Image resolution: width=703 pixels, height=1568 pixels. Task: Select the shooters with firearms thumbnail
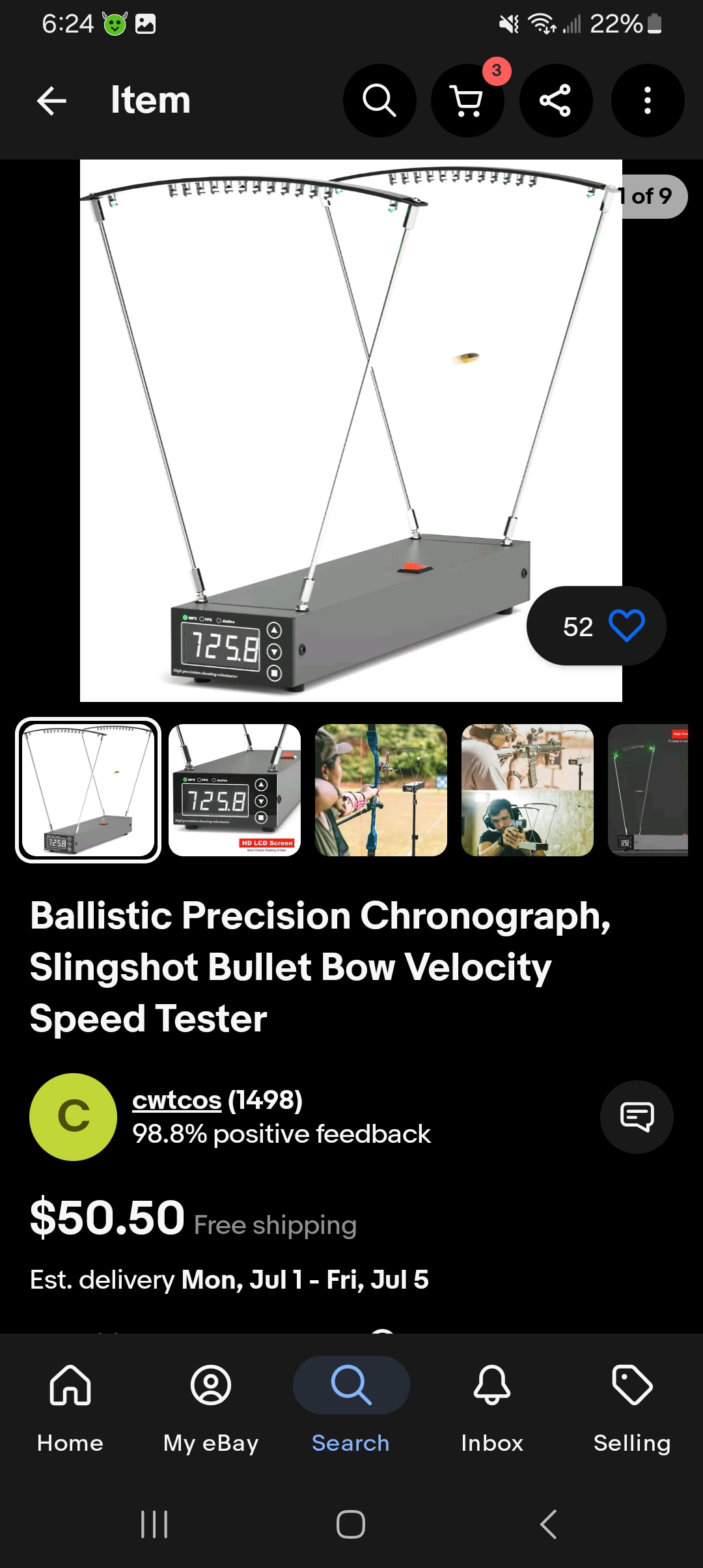coord(527,790)
